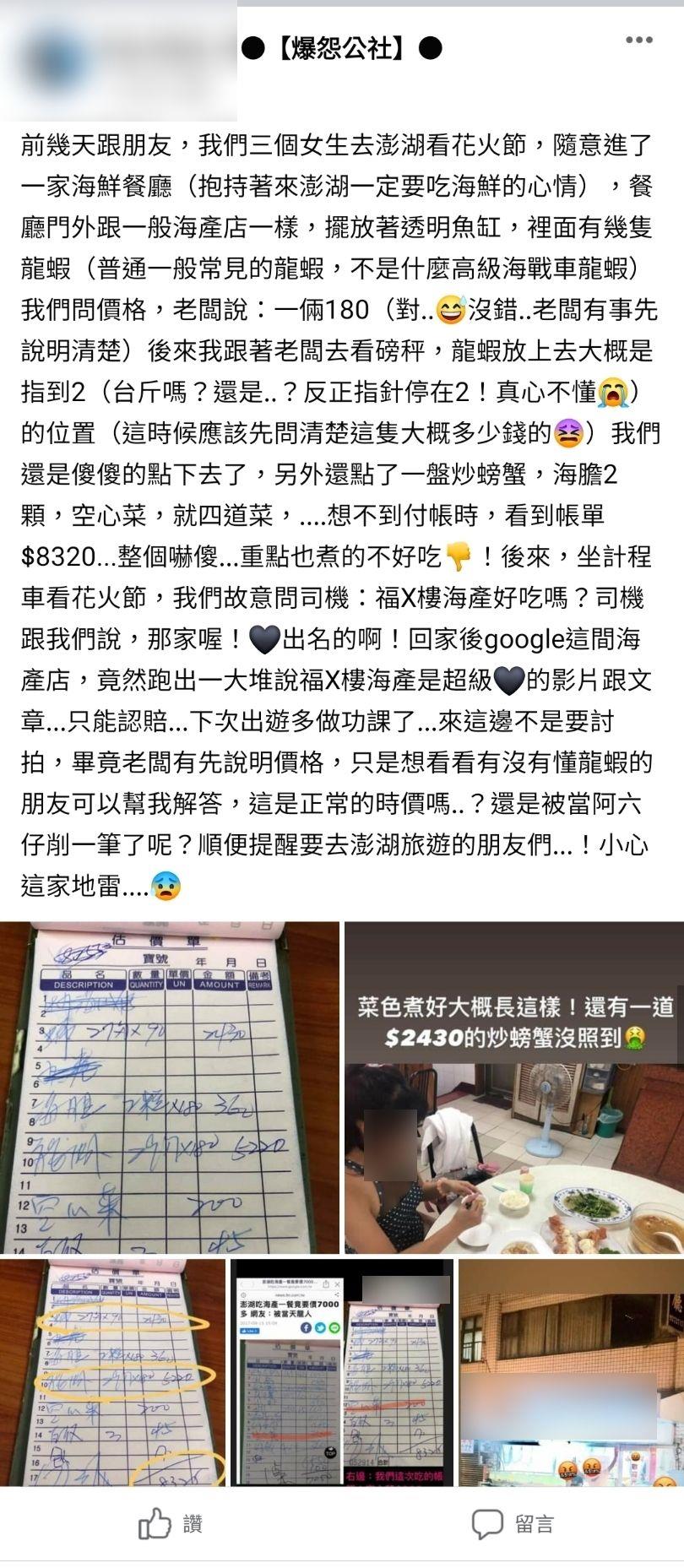Open the news article screenshot photo

[342, 1371]
